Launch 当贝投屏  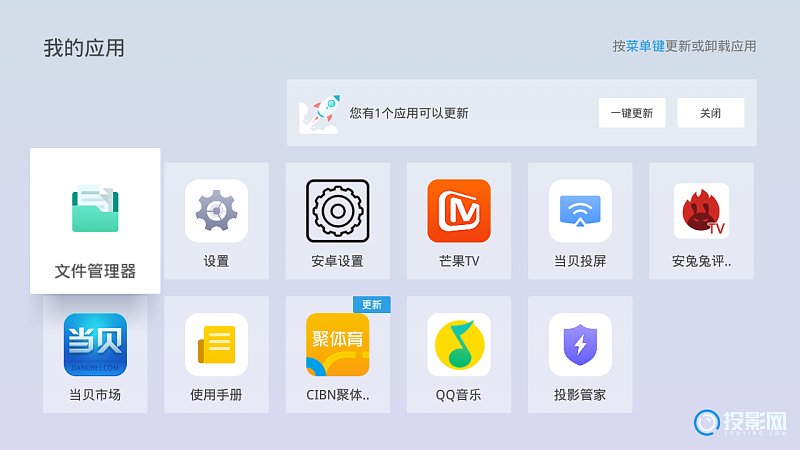(580, 221)
